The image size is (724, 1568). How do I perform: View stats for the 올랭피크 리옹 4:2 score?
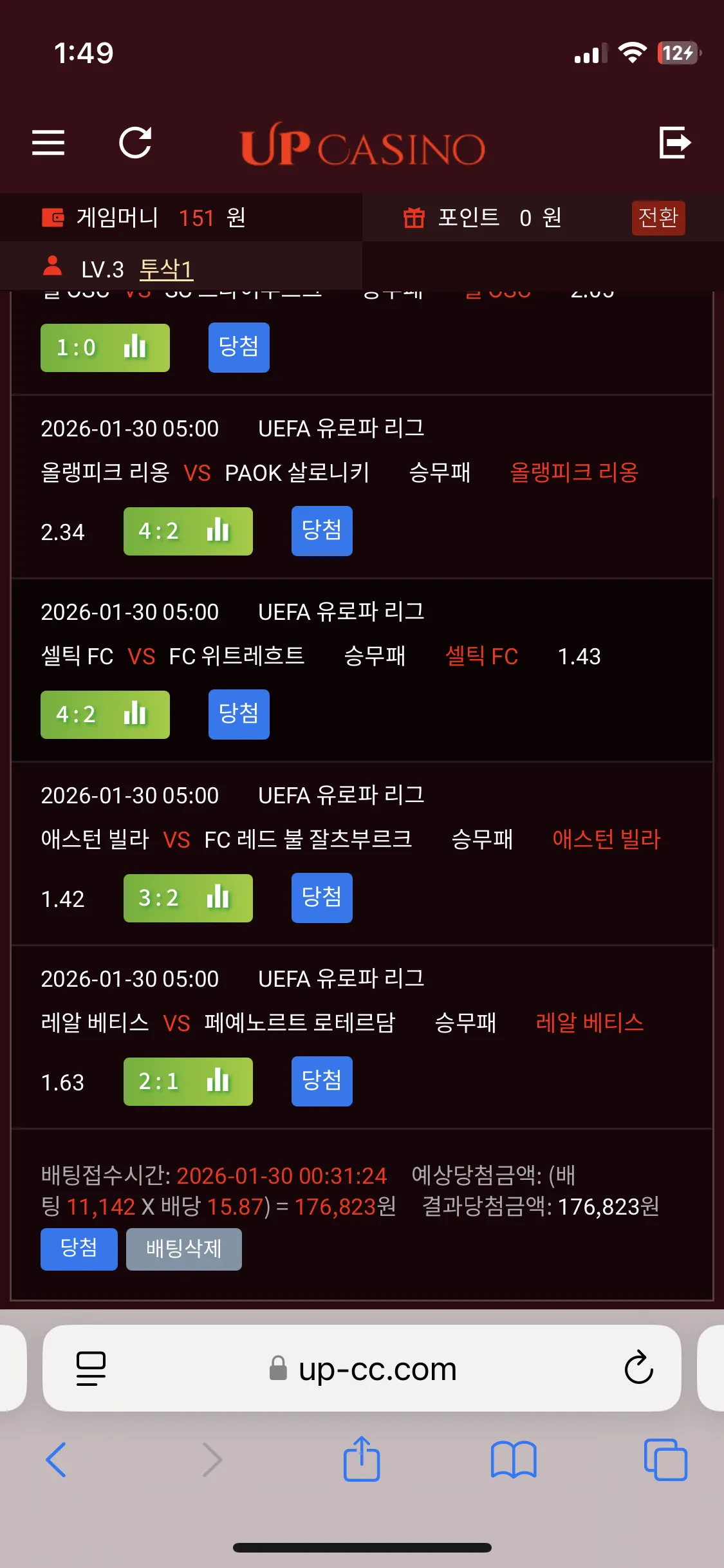click(188, 531)
